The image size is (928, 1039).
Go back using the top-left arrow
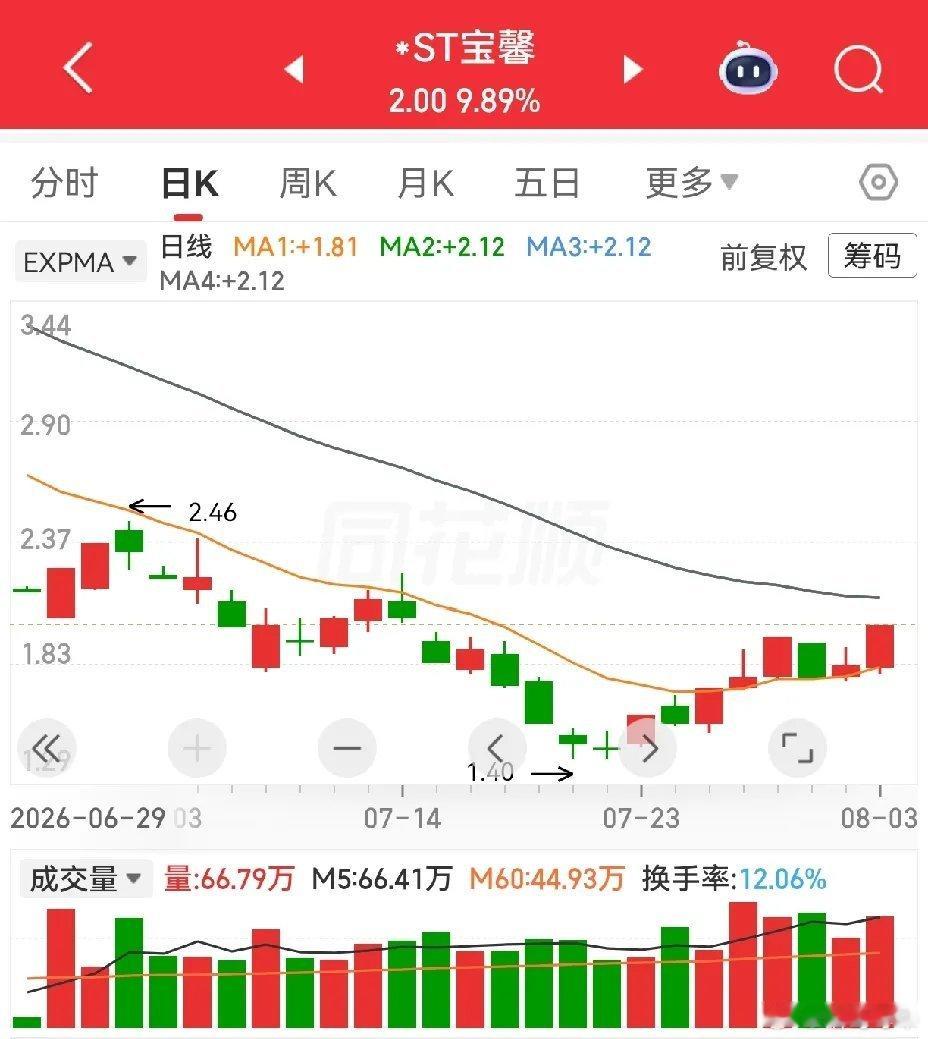[x=78, y=67]
